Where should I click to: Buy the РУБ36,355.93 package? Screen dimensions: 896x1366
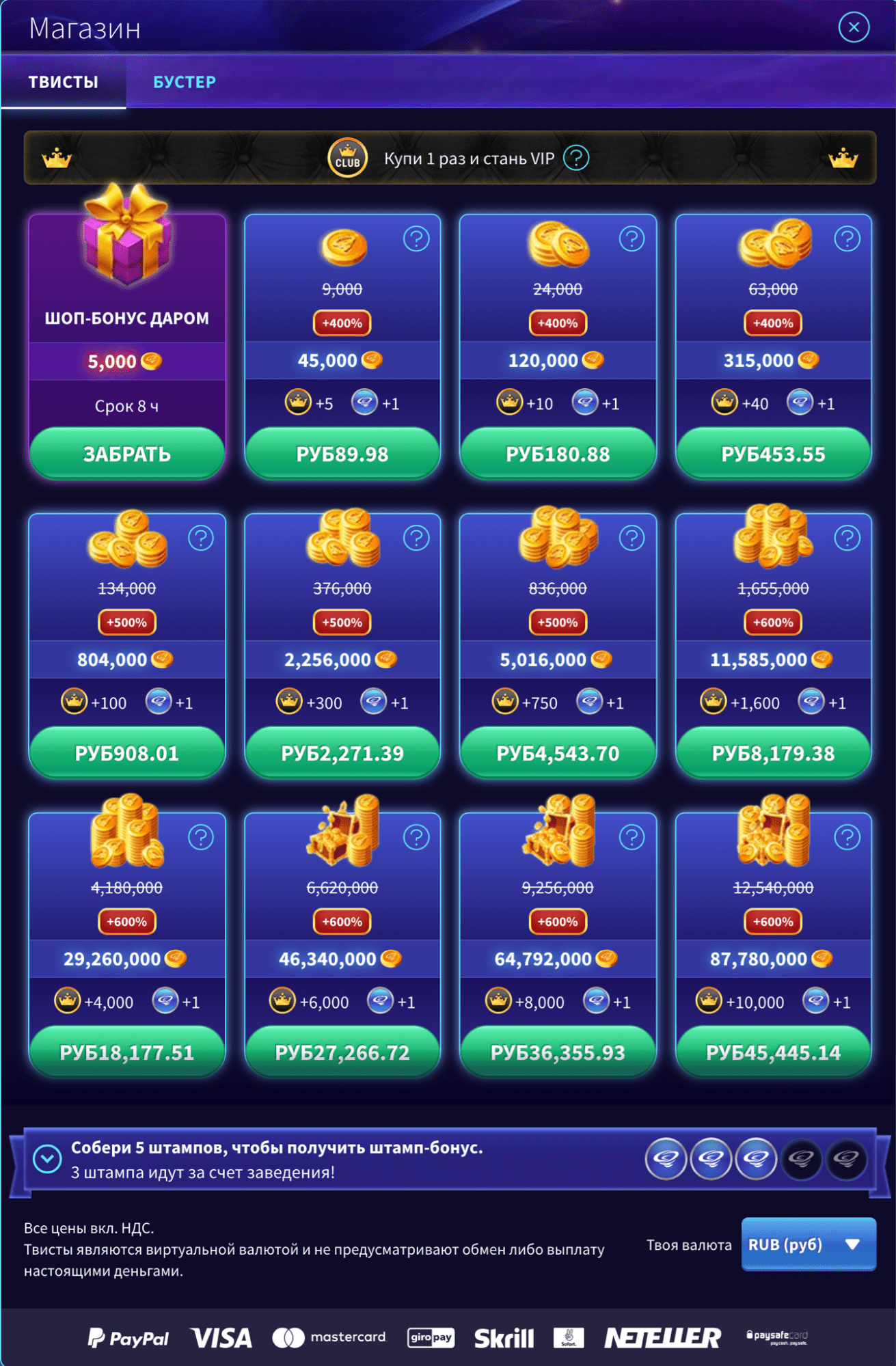point(557,1052)
